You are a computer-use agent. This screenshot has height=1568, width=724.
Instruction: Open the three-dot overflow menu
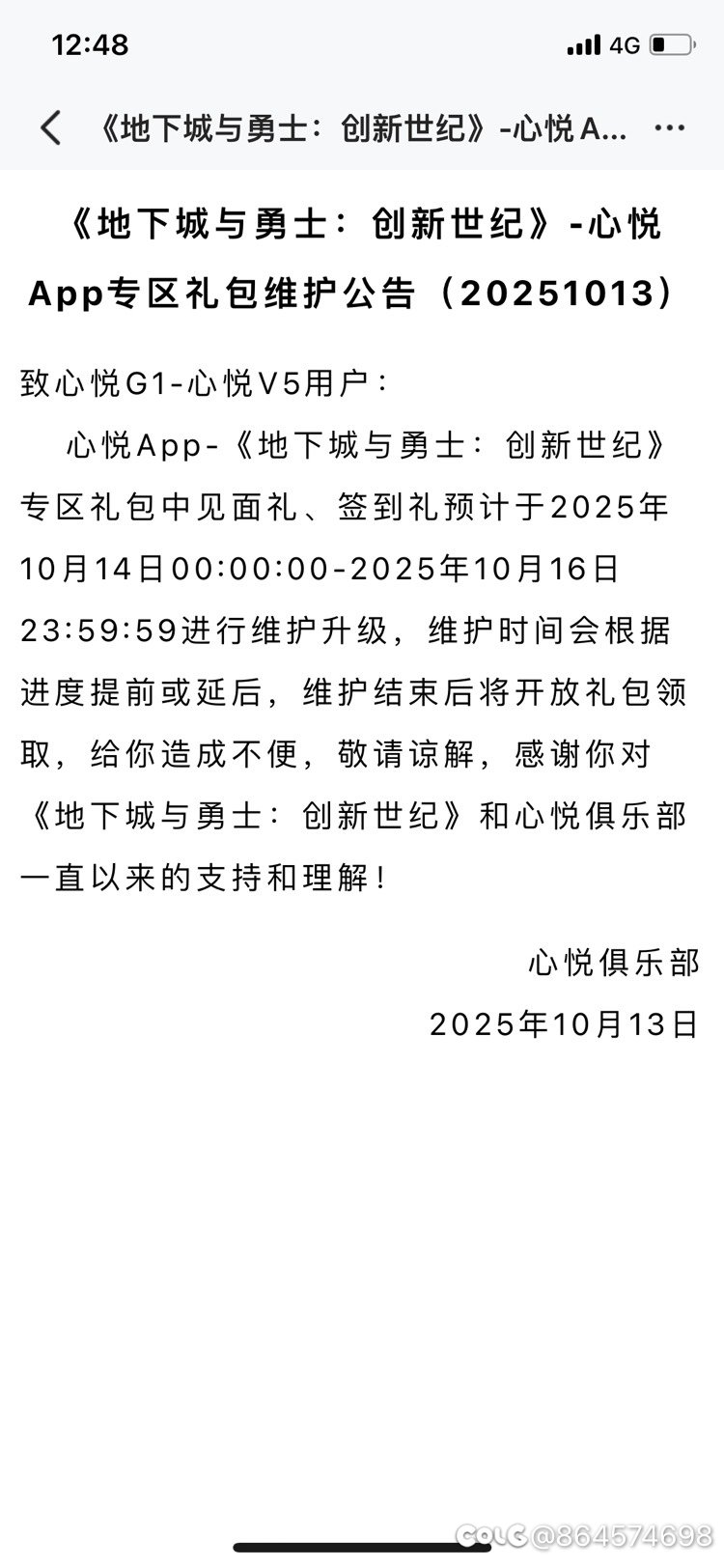point(670,127)
